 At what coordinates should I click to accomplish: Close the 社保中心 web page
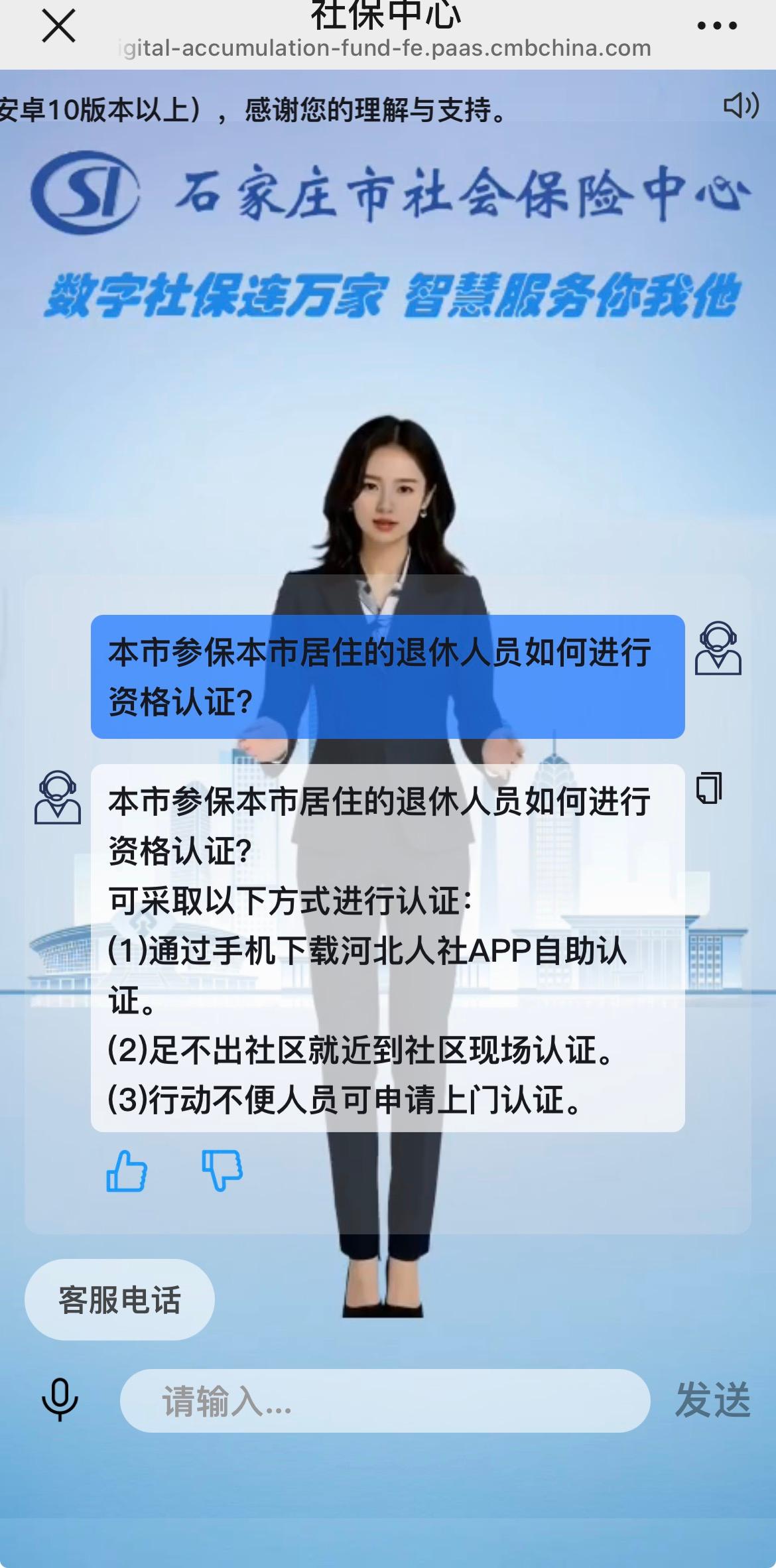click(x=58, y=27)
